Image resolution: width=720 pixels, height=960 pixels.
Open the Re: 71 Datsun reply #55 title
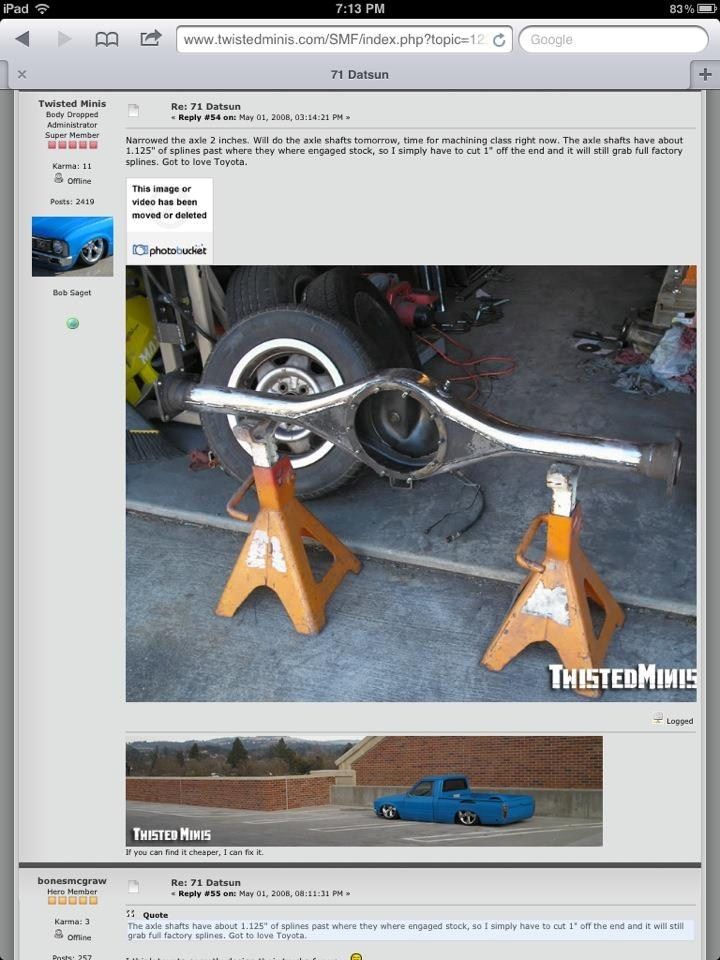coord(205,883)
